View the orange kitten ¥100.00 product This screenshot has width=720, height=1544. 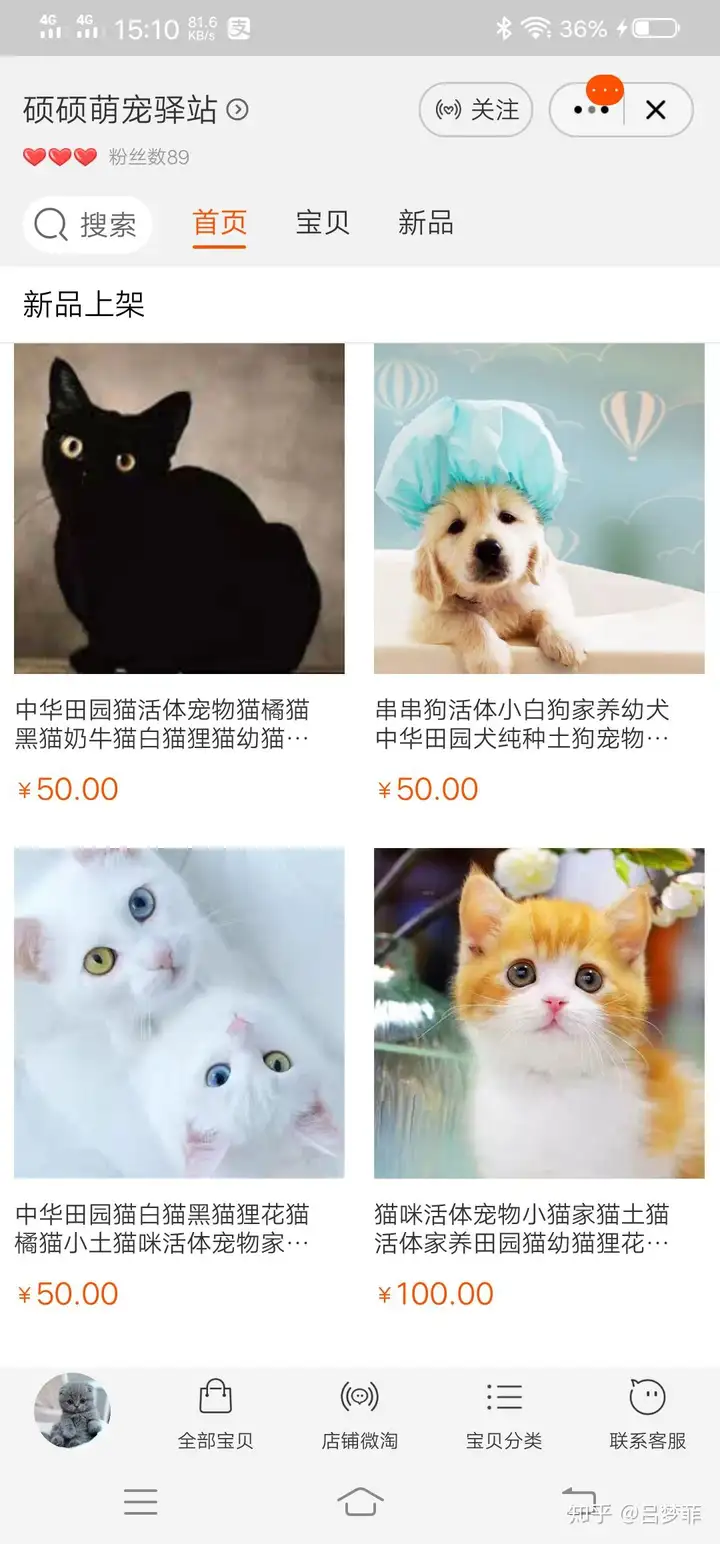tap(539, 1013)
